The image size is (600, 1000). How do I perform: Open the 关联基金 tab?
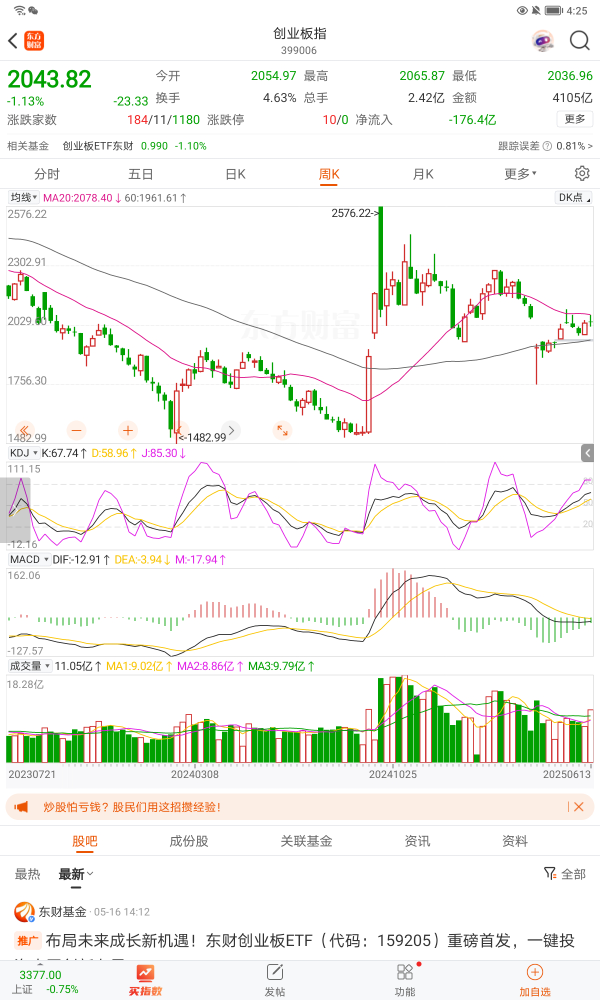point(306,841)
